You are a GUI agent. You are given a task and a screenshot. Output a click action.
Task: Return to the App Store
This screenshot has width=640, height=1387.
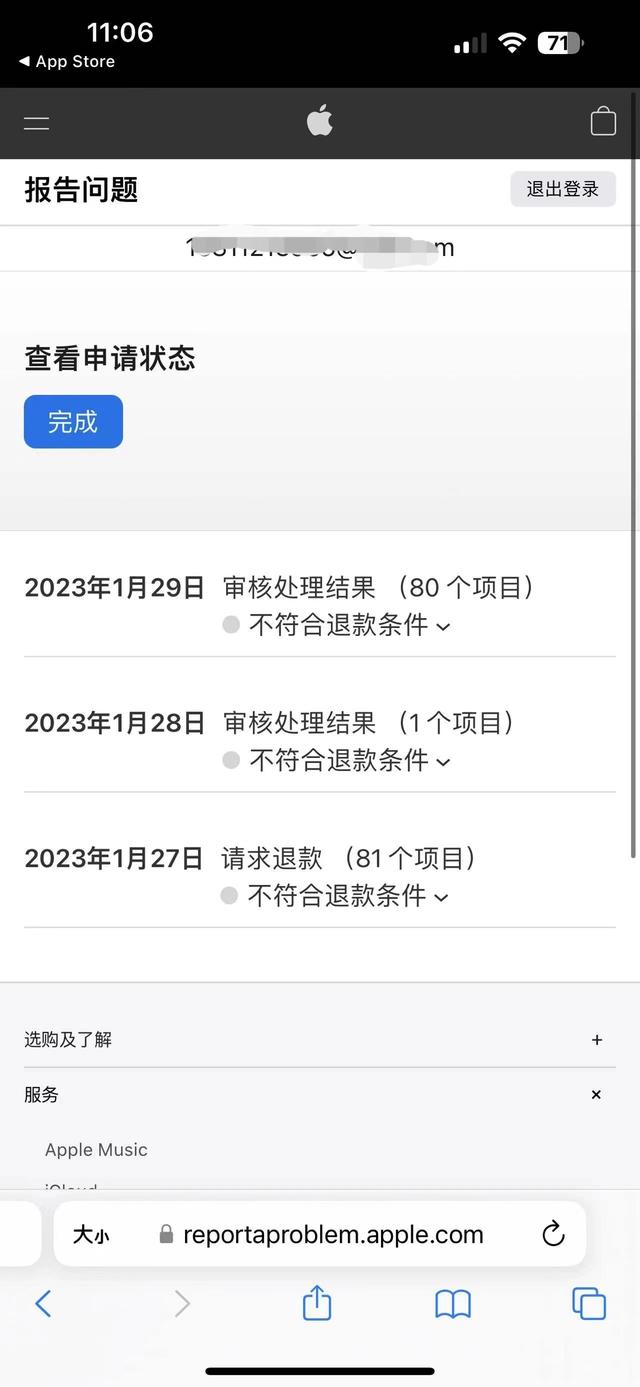(66, 62)
